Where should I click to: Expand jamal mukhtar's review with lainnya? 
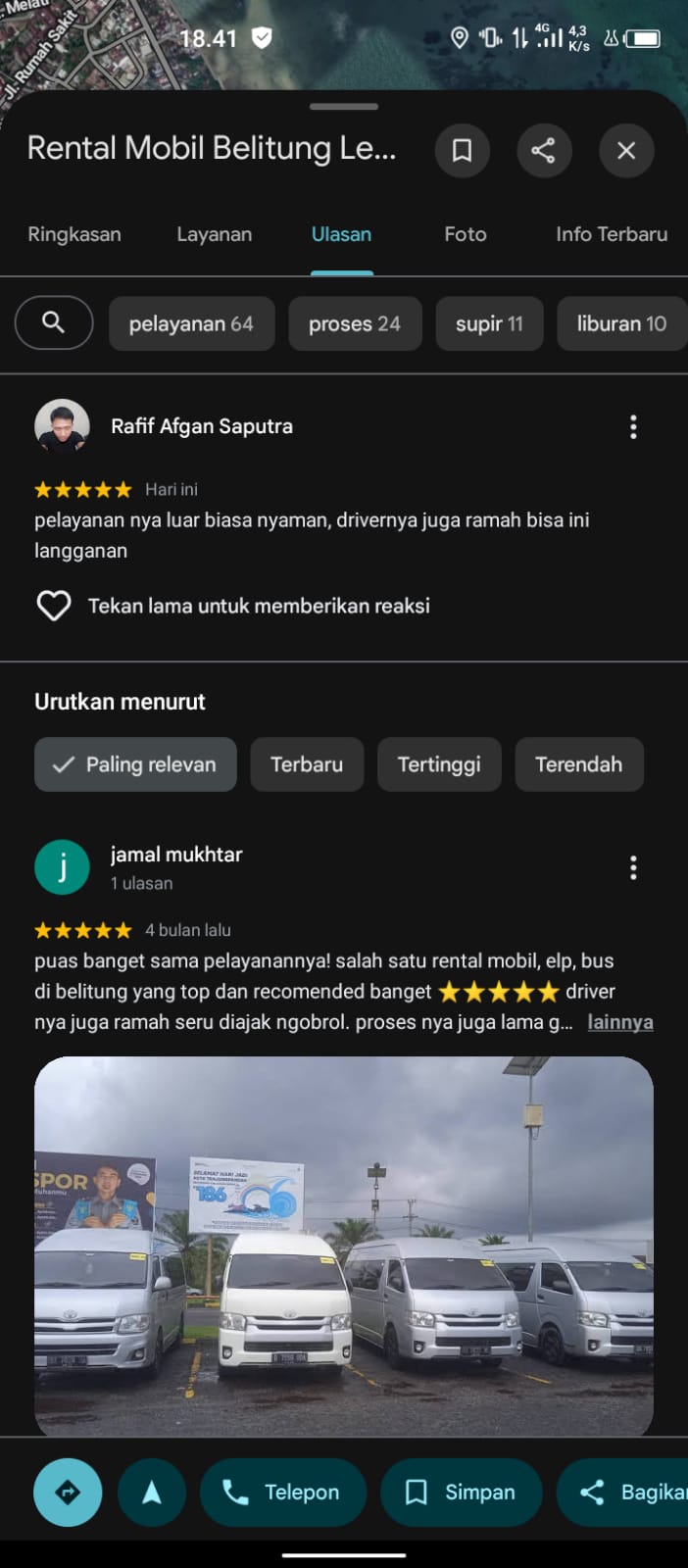click(620, 1022)
